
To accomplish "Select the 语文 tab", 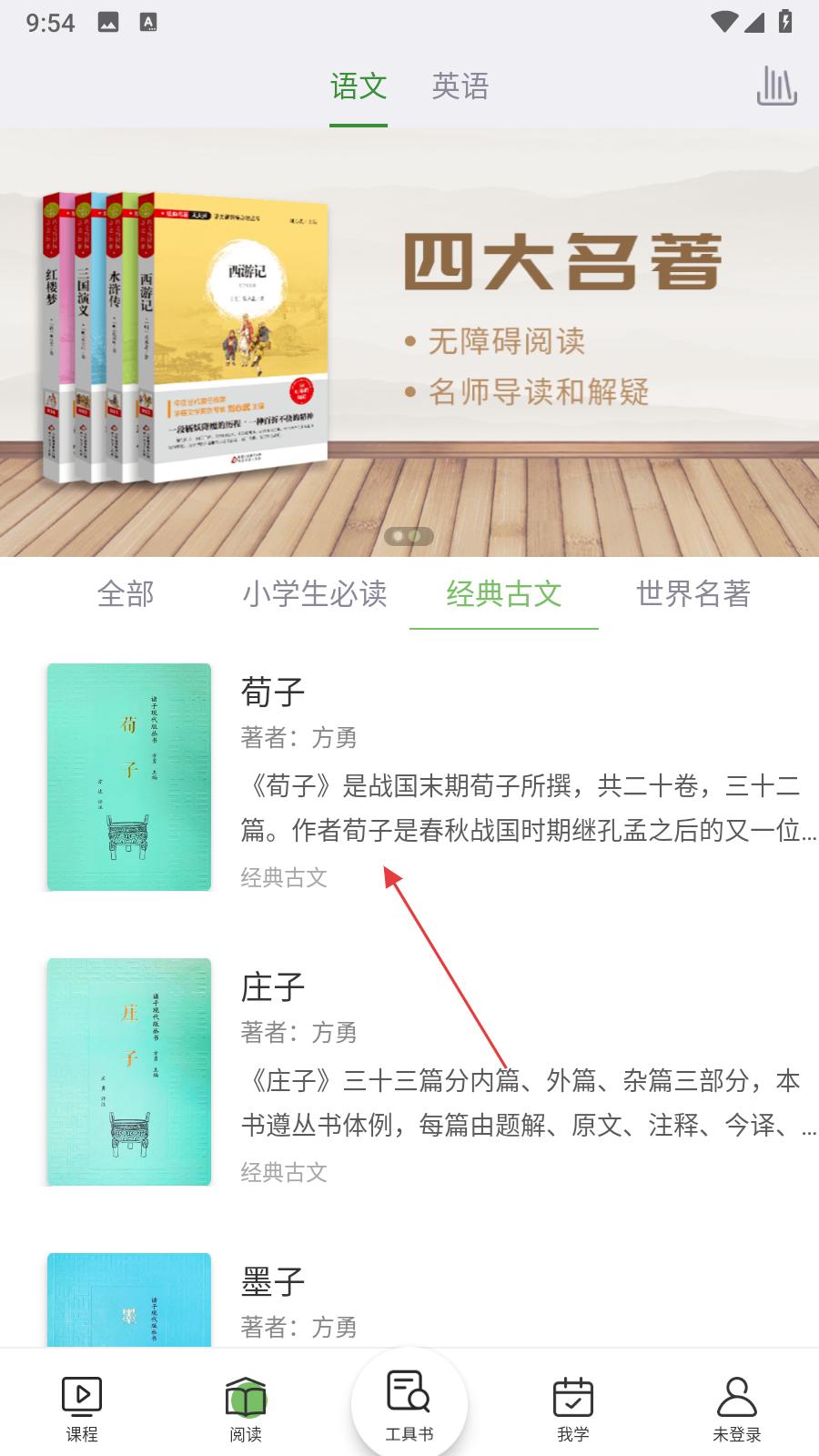I will (x=359, y=86).
